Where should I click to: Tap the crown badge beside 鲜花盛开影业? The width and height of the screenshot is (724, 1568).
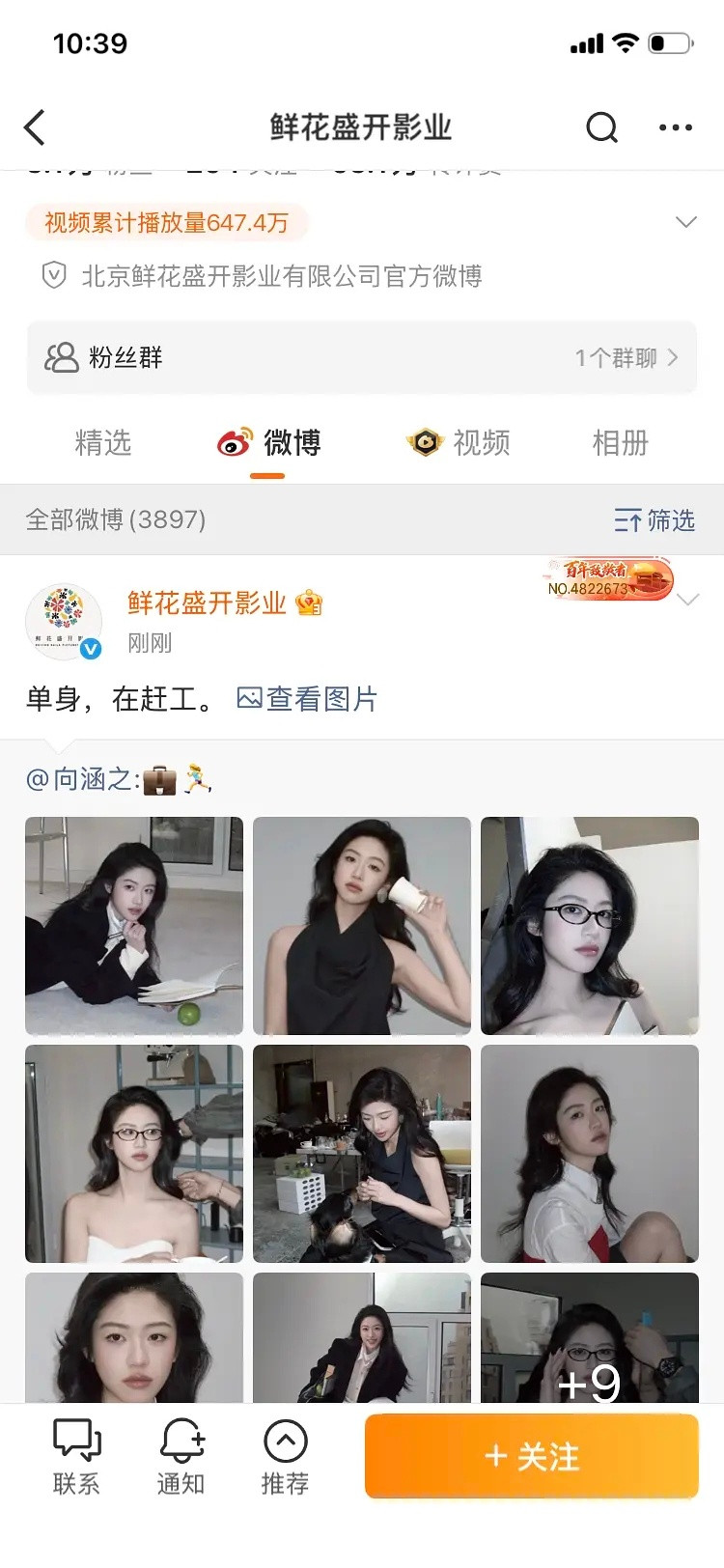click(311, 601)
